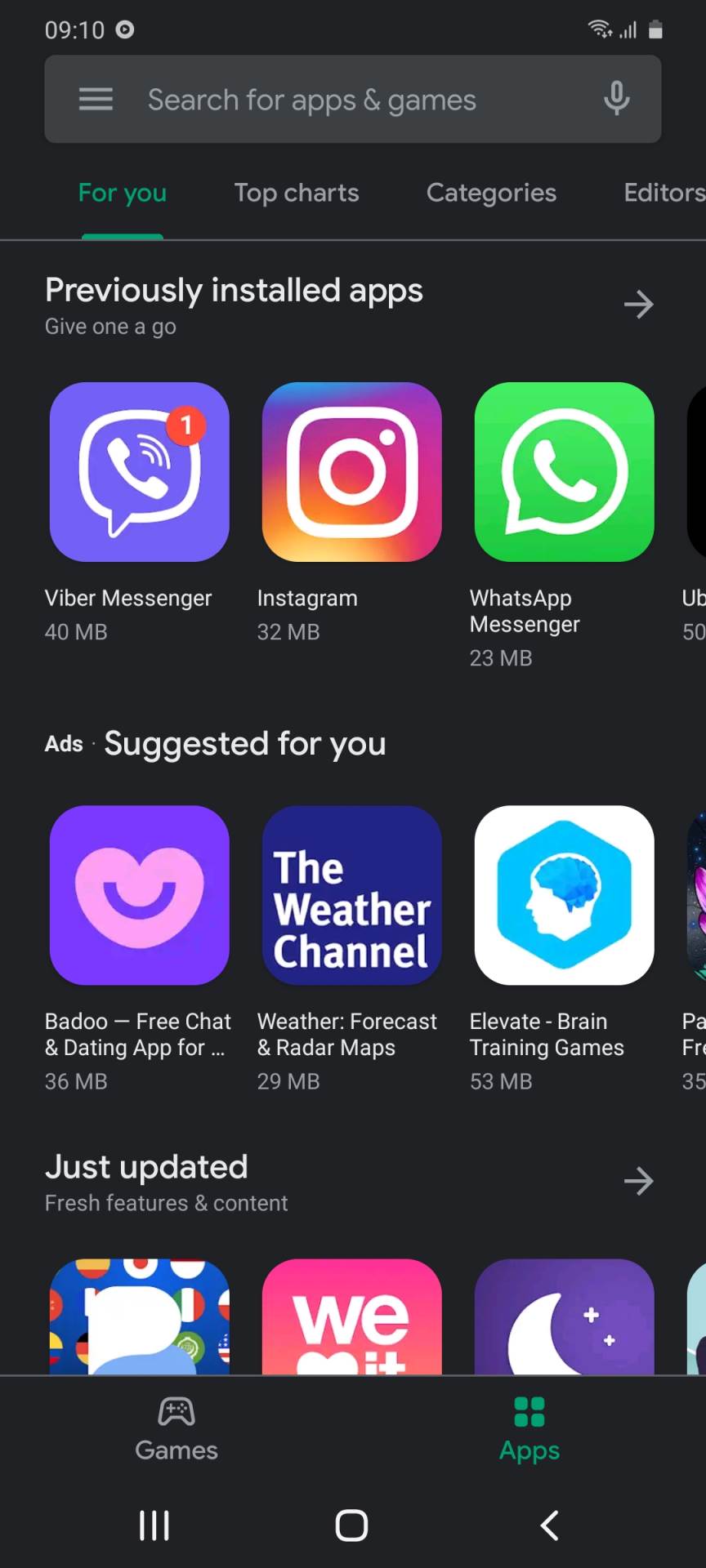Open the moon icon app under Just updated
The height and width of the screenshot is (1568, 706).
click(x=565, y=1316)
